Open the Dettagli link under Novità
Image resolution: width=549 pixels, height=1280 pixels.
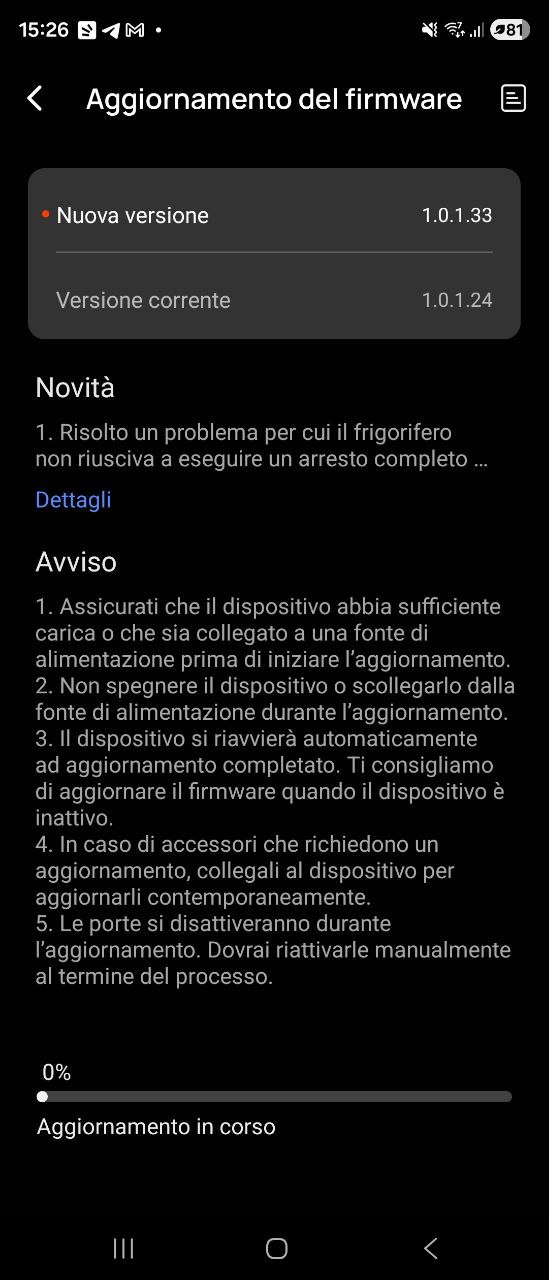click(73, 500)
